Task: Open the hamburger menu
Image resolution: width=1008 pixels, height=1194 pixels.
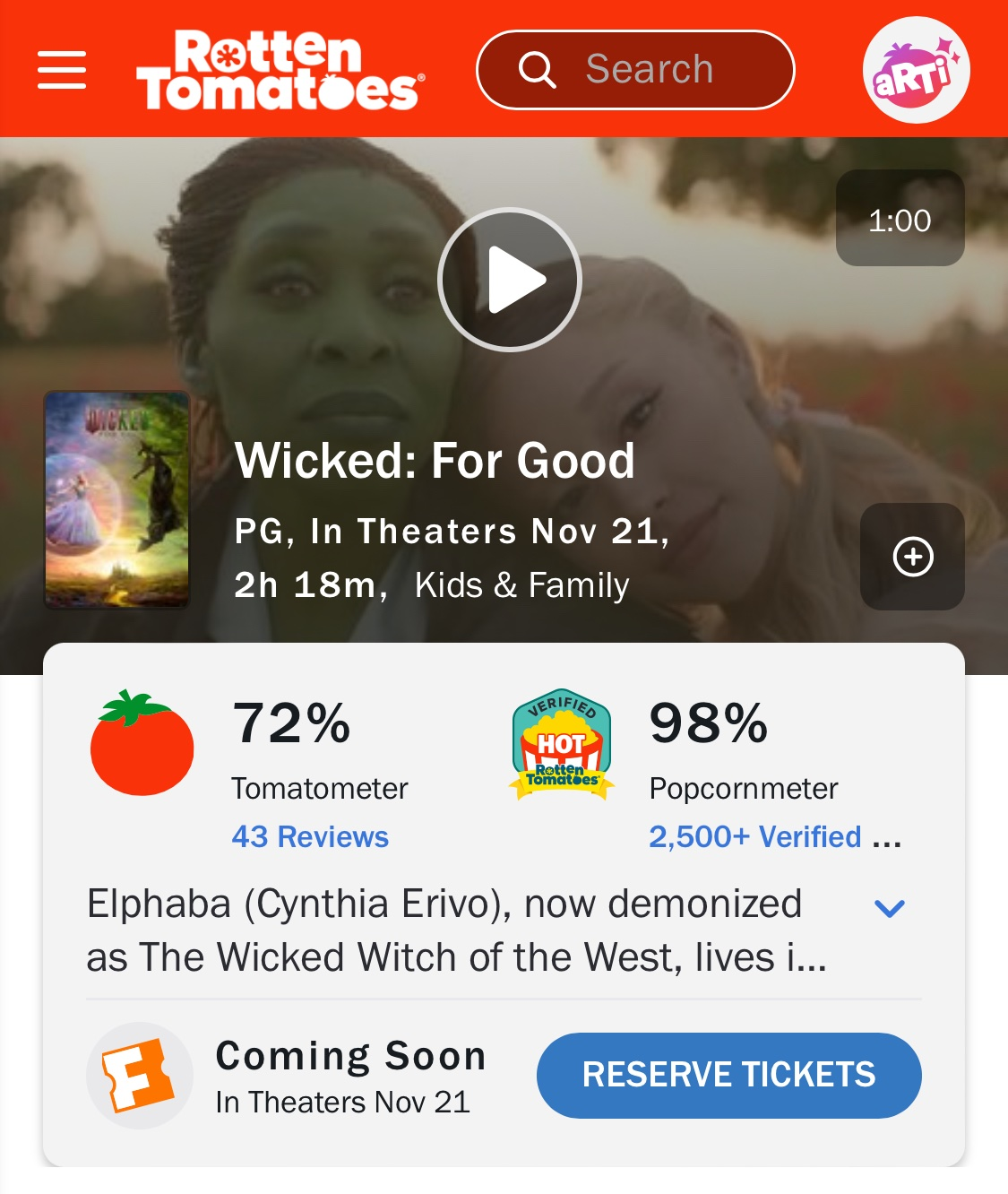Action: click(62, 70)
